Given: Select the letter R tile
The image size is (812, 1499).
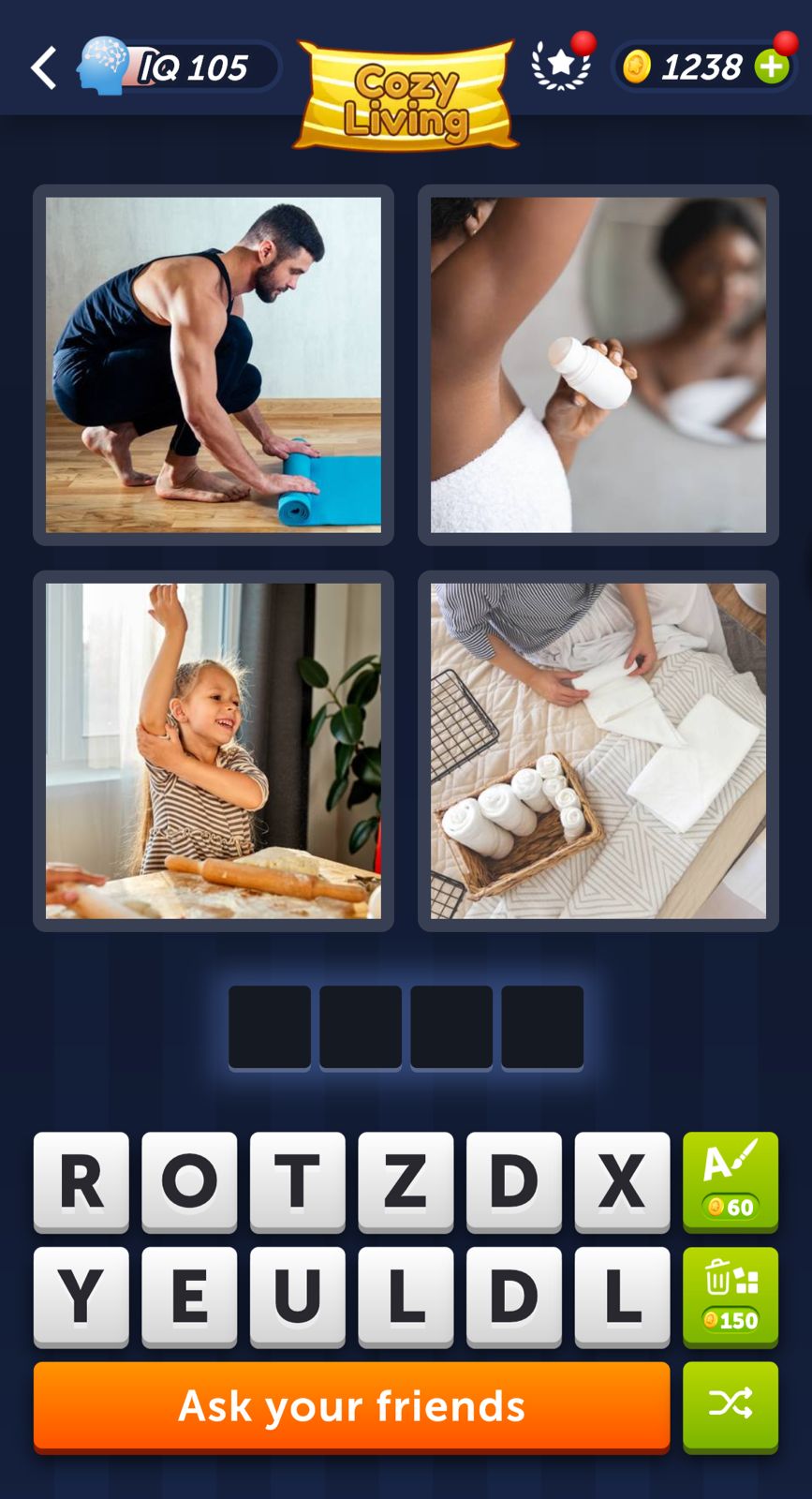Looking at the screenshot, I should pyautogui.click(x=81, y=1180).
